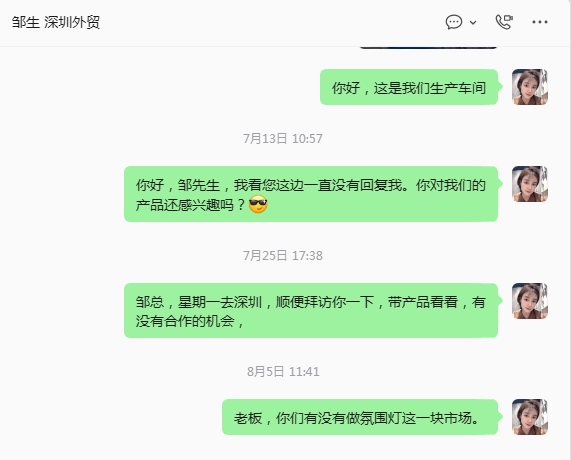Image resolution: width=571 pixels, height=460 pixels.
Task: Open the three-dot more options menu
Action: pos(540,22)
